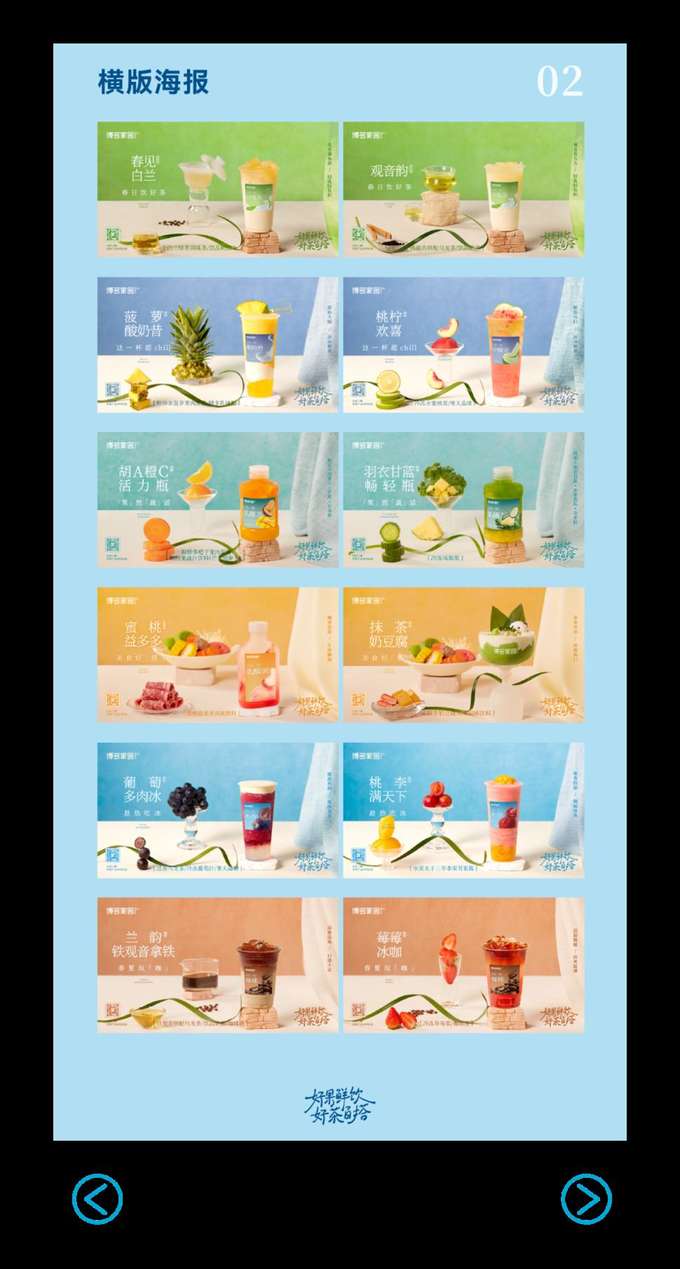Go to the previous page with left arrow
Viewport: 680px width, 1269px height.
click(x=97, y=1198)
